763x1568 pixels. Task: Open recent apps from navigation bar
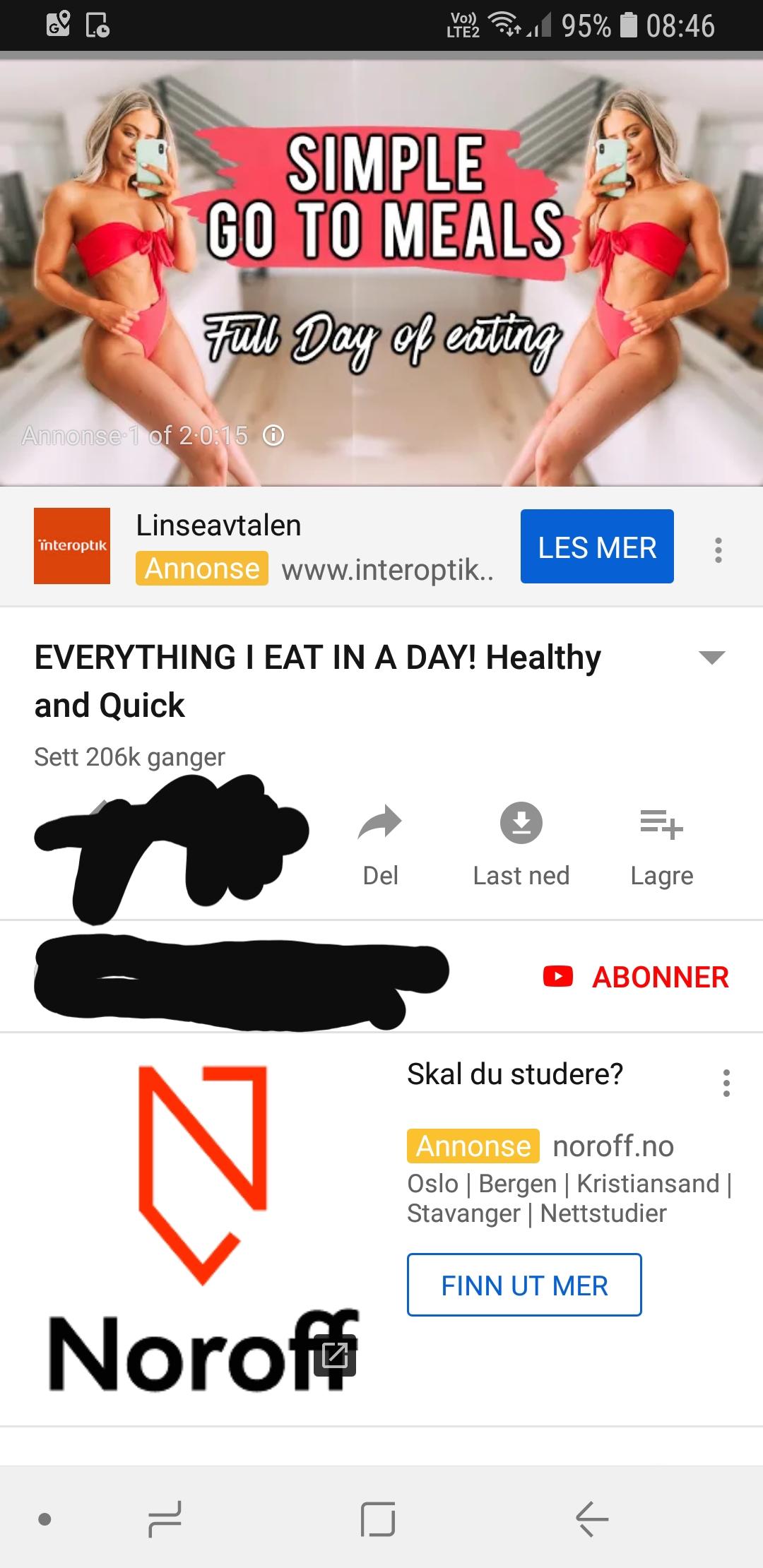tap(165, 1519)
